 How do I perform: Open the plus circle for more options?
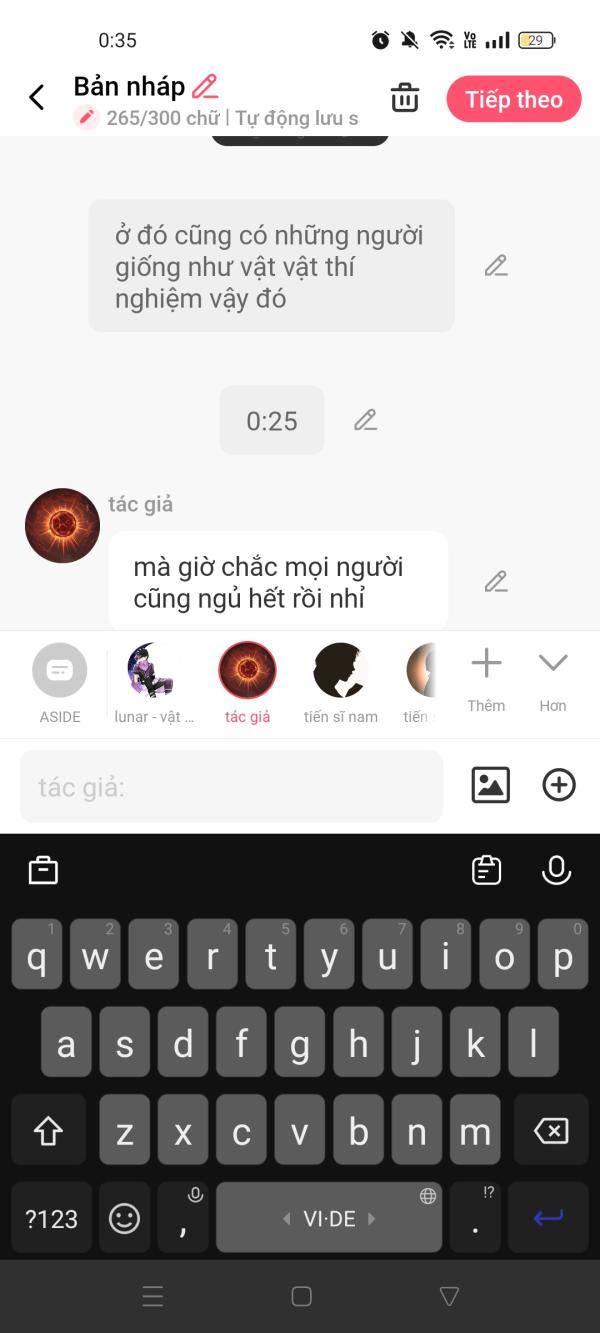click(559, 785)
